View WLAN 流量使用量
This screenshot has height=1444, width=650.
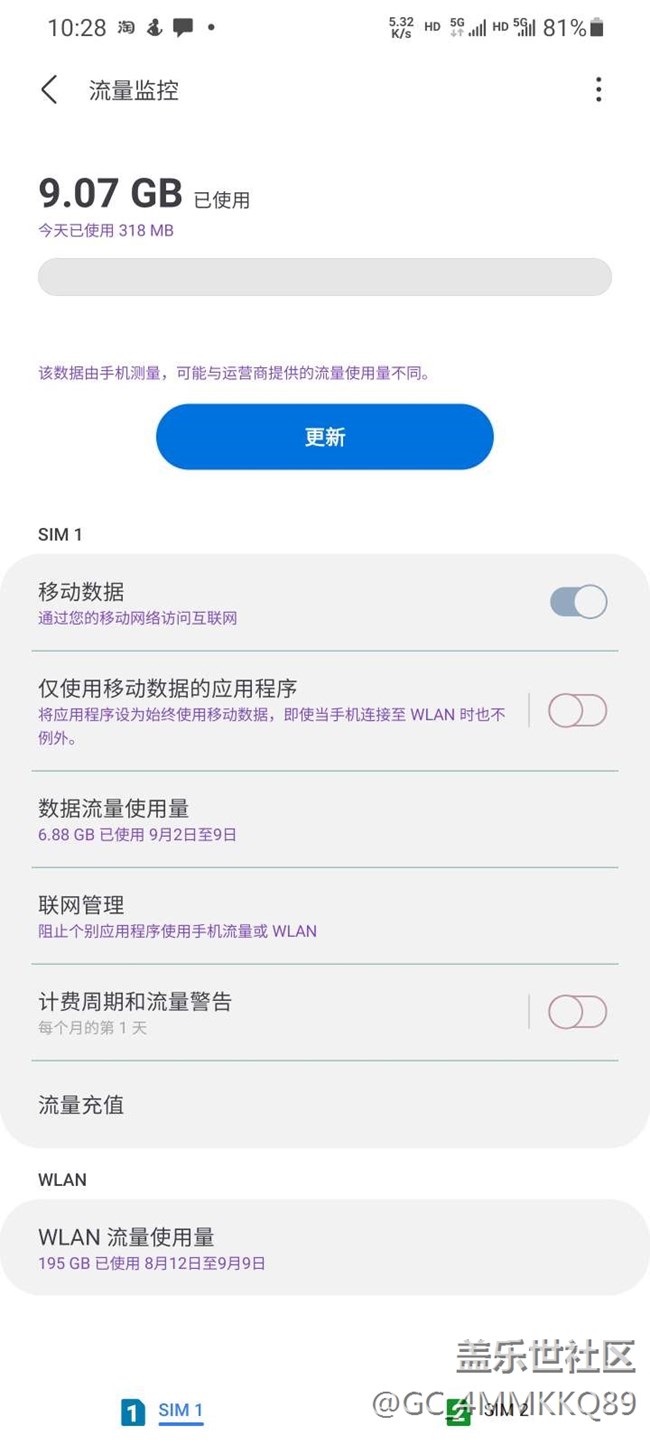[325, 1248]
